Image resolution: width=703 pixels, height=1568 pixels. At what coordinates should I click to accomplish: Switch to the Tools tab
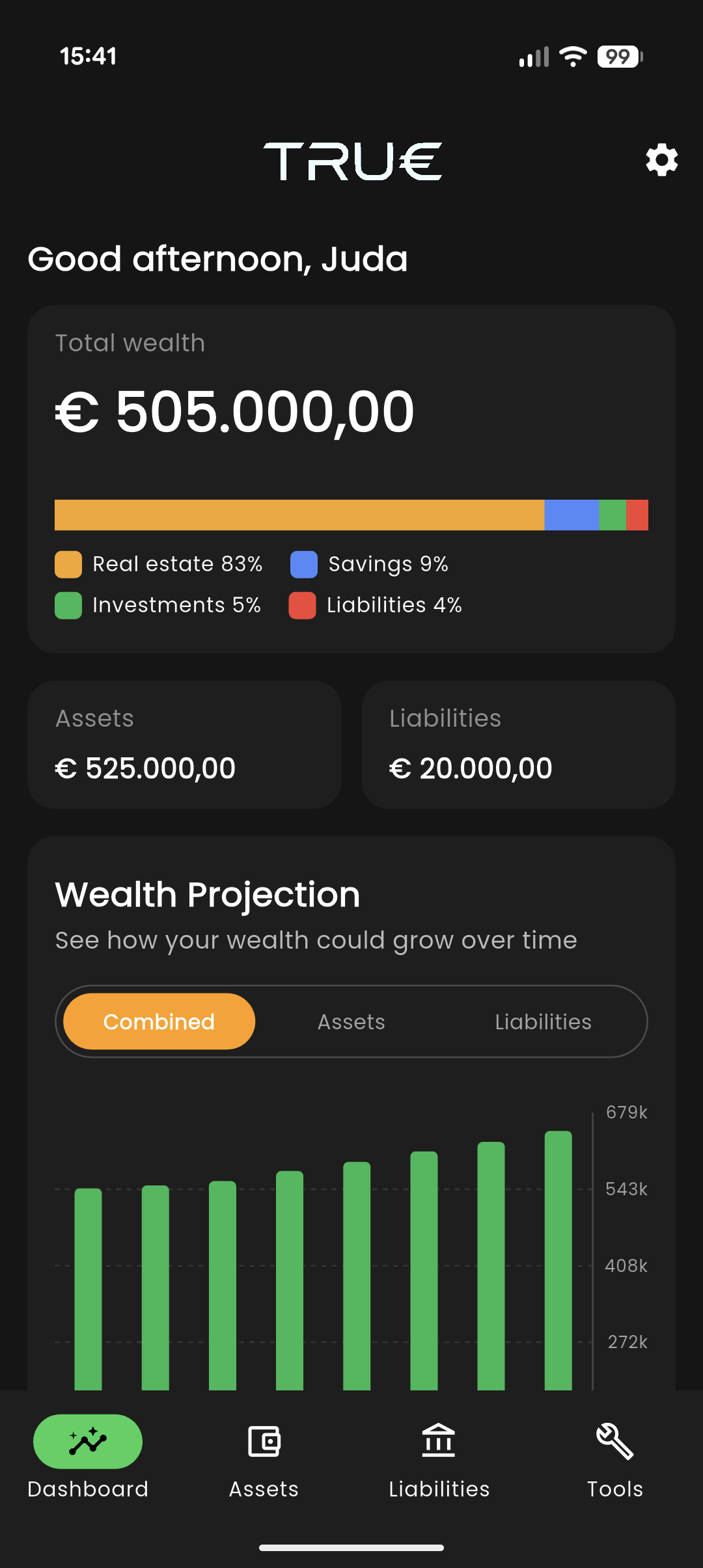pos(614,1457)
